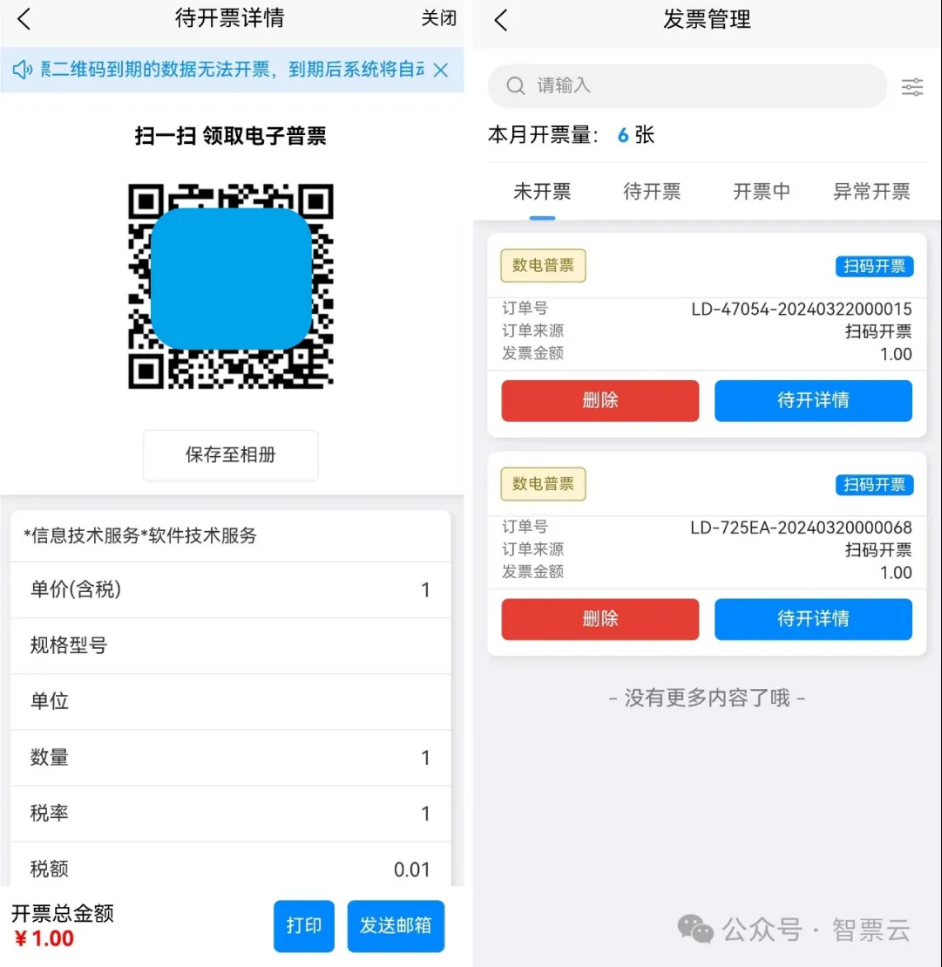Tap the 数电普票 badge on first invoice
Viewport: 942px width, 967px height.
coord(542,265)
